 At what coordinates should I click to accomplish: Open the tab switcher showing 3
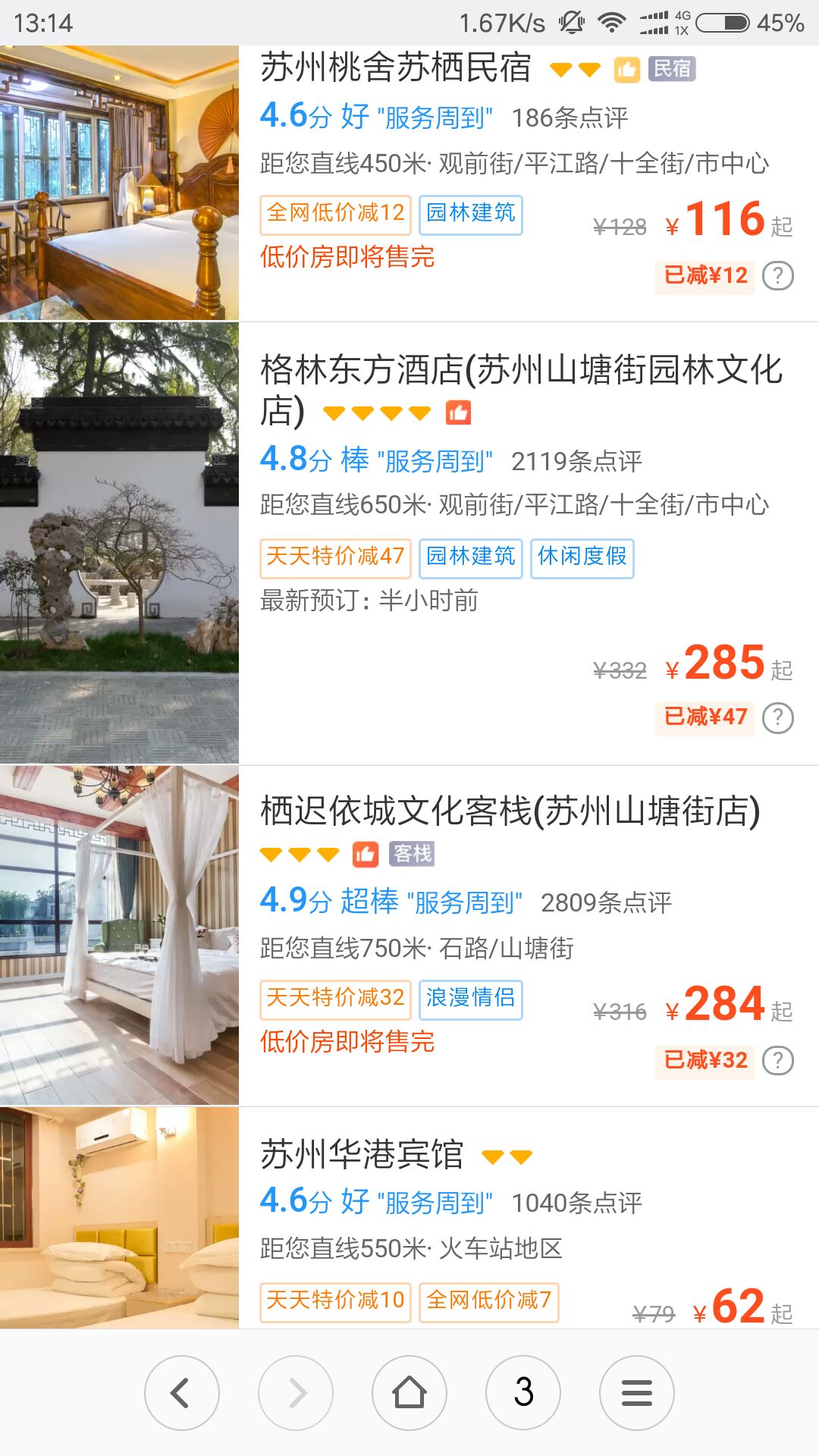click(523, 1393)
